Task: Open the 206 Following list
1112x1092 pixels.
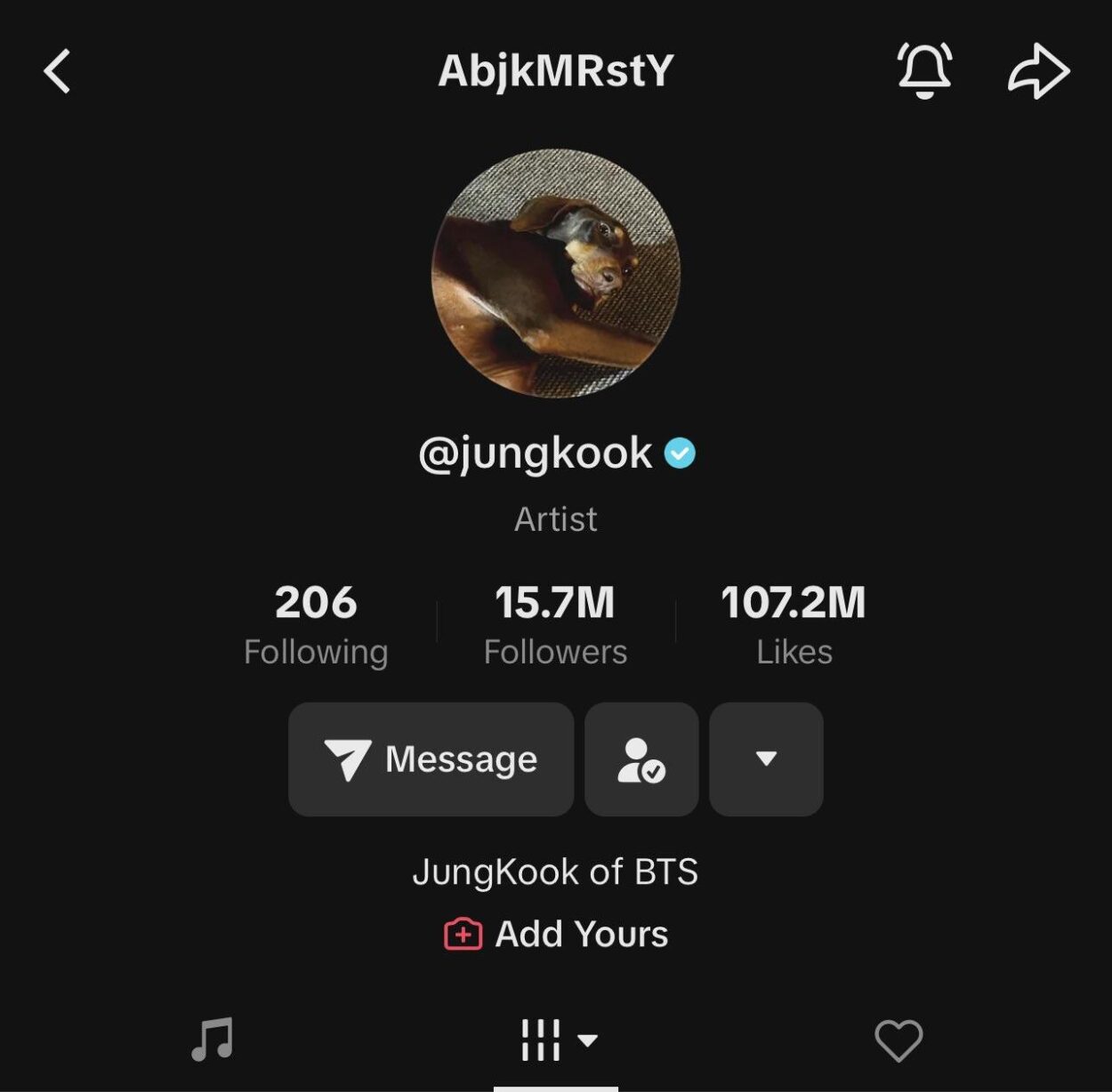Action: coord(316,624)
